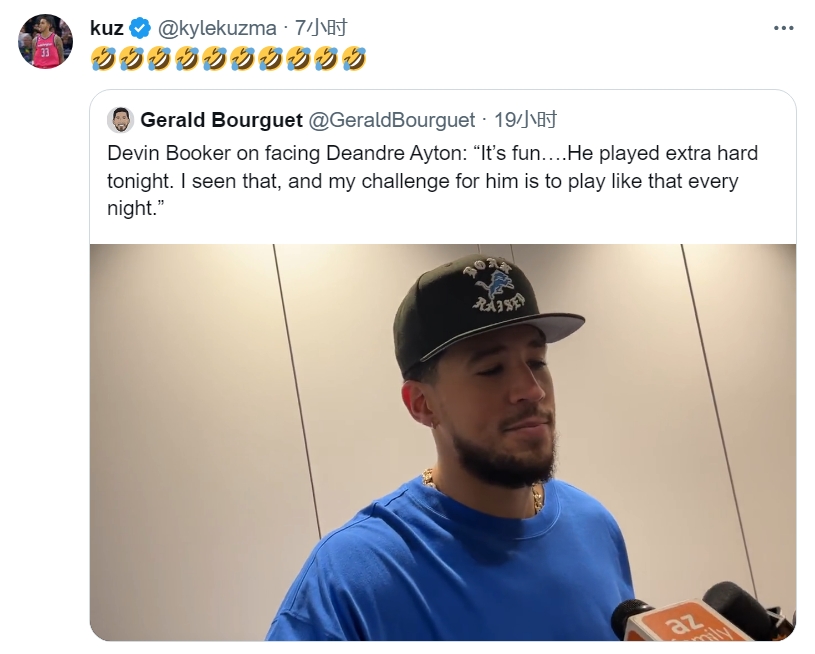Open the @kylekuzma profile link
The width and height of the screenshot is (815, 654).
coord(217,28)
